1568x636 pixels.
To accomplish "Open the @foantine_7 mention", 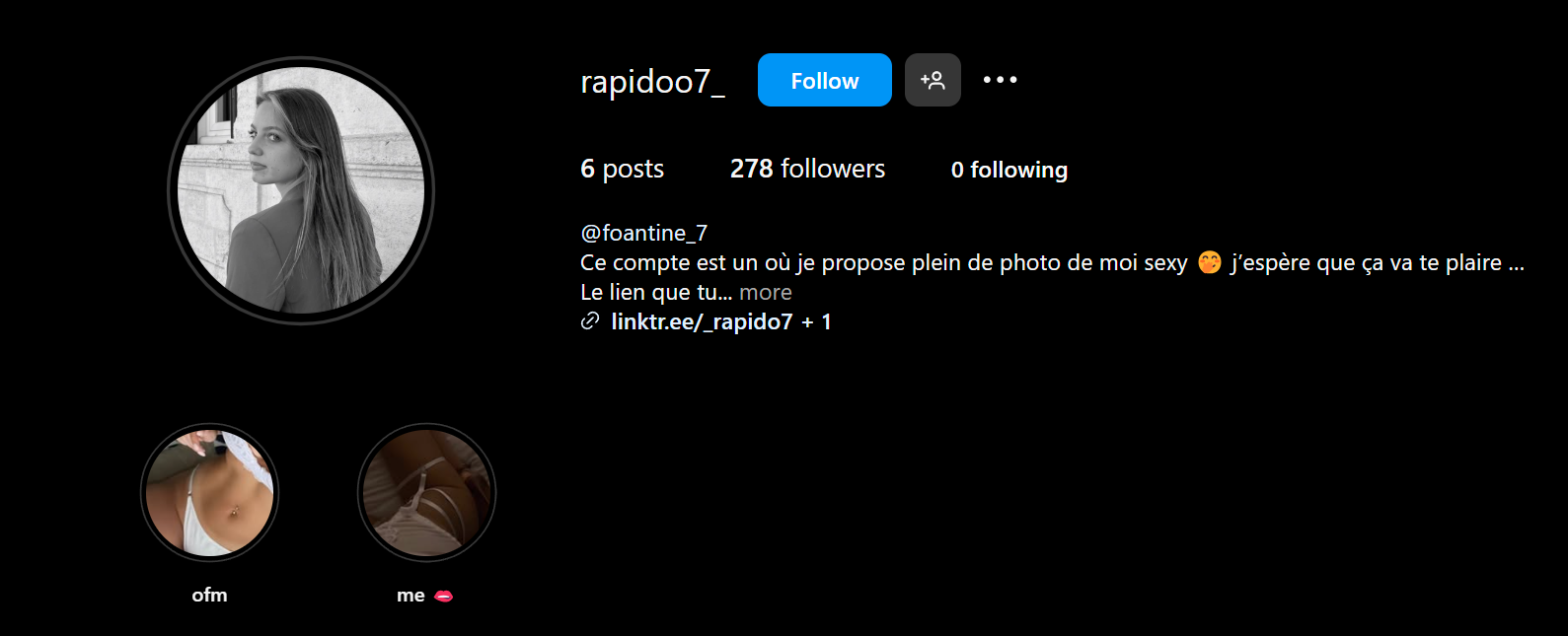I will tap(643, 234).
